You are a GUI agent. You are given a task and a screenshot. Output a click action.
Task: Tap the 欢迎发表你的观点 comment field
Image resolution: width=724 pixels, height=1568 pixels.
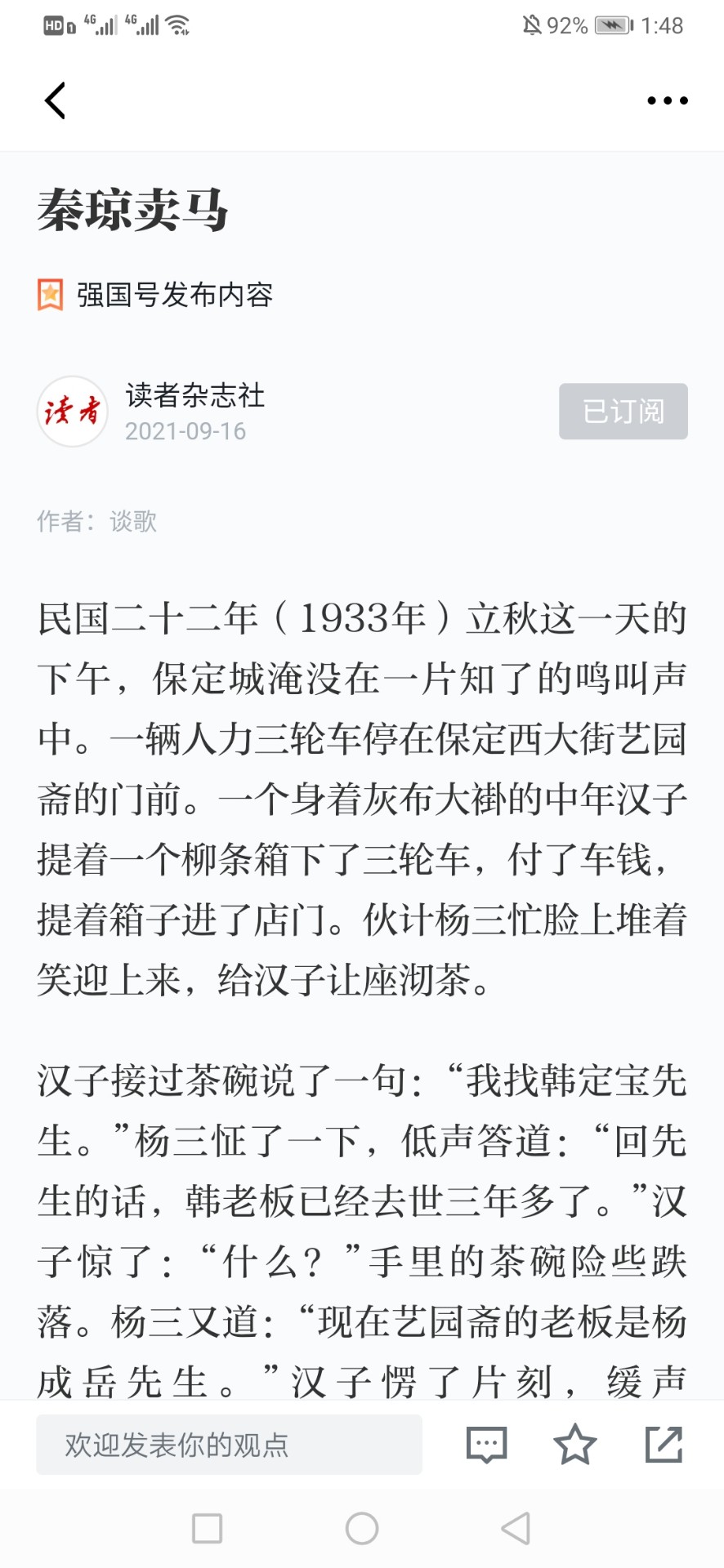pyautogui.click(x=229, y=1444)
